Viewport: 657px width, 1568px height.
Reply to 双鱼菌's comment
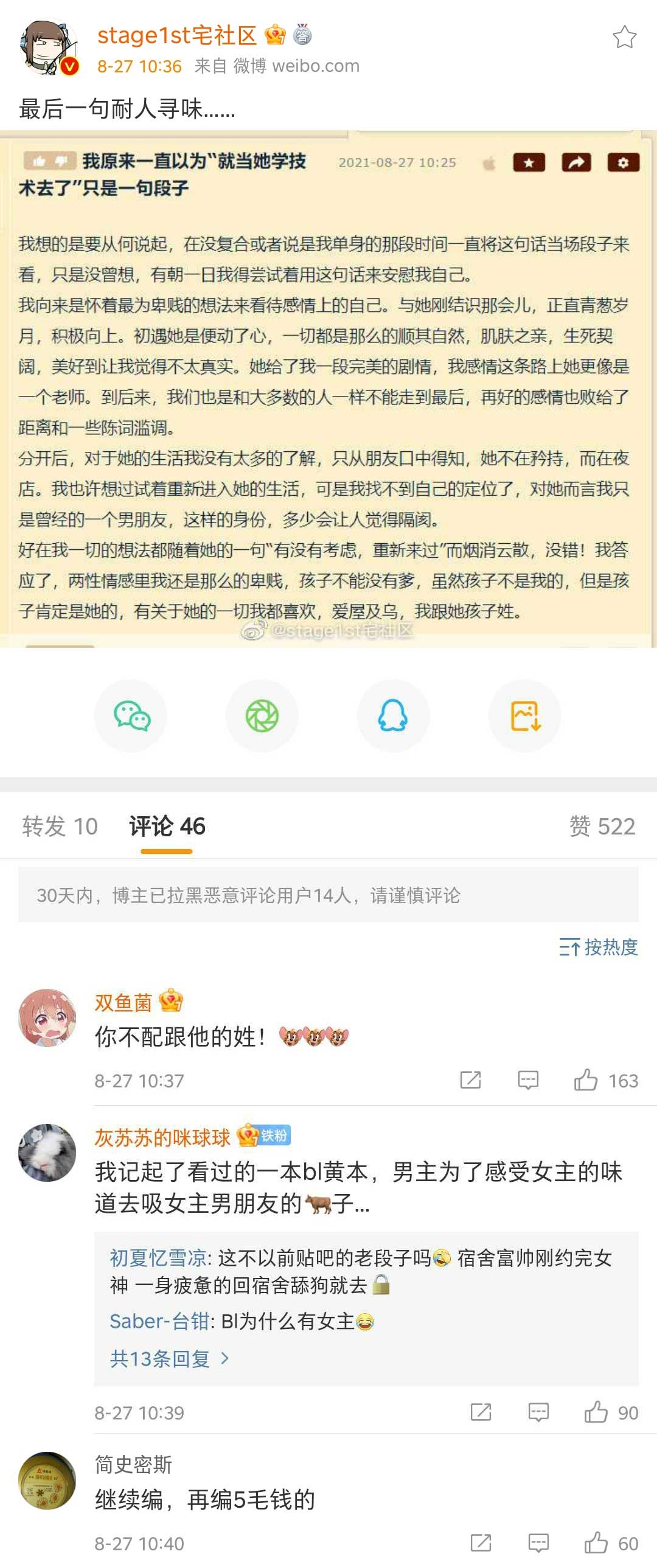click(x=528, y=1080)
